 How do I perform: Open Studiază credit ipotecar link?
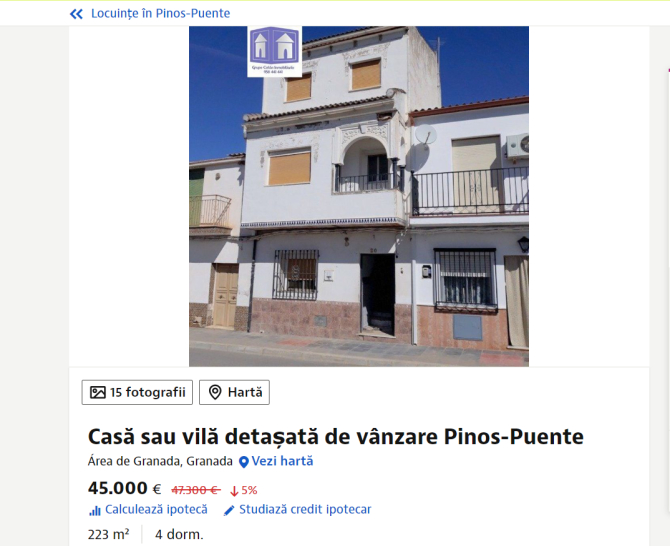297,510
